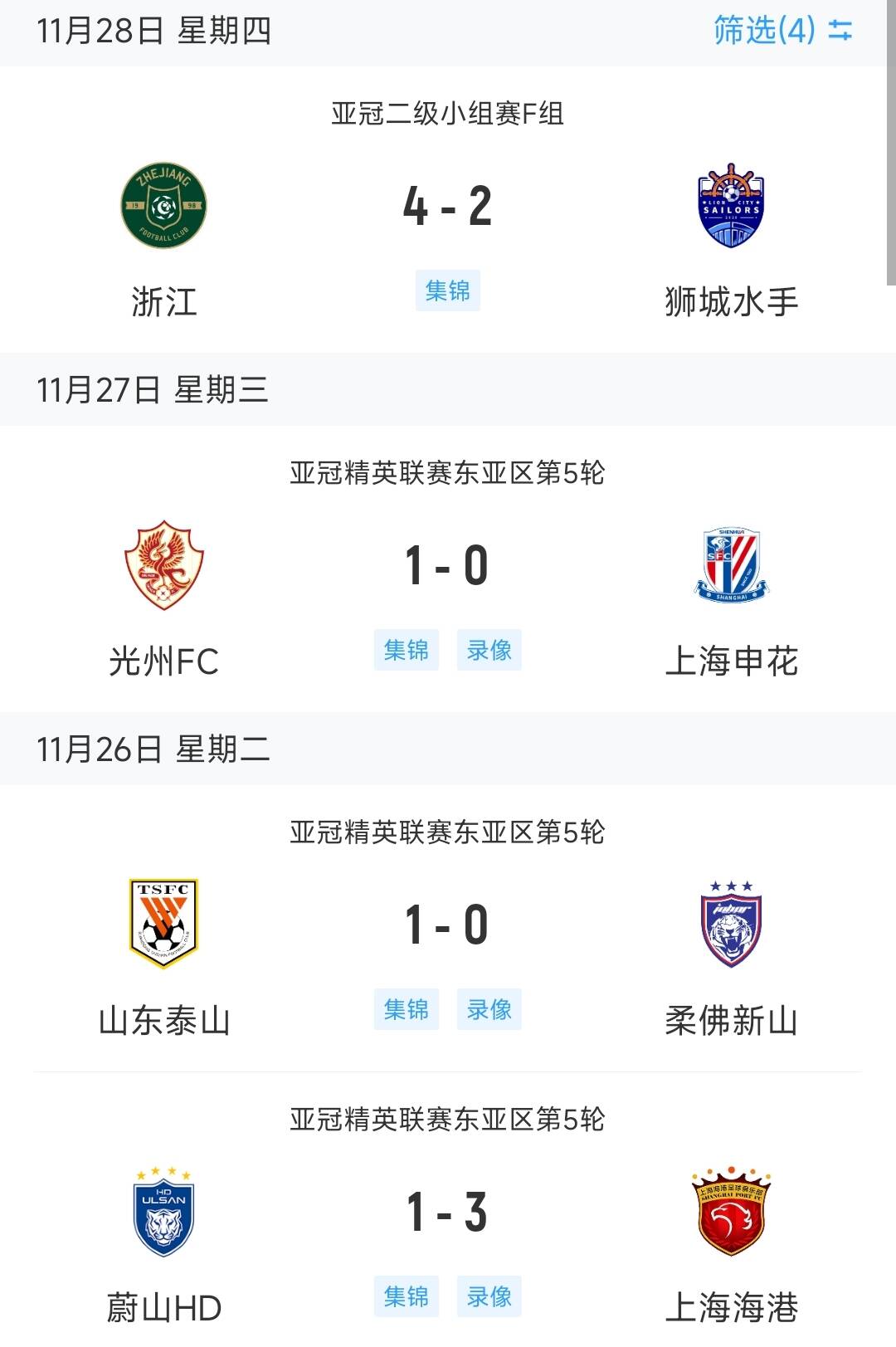Open the 蔚山HD 1-3 上海海港 match
This screenshot has width=896, height=1347.
447,1213
